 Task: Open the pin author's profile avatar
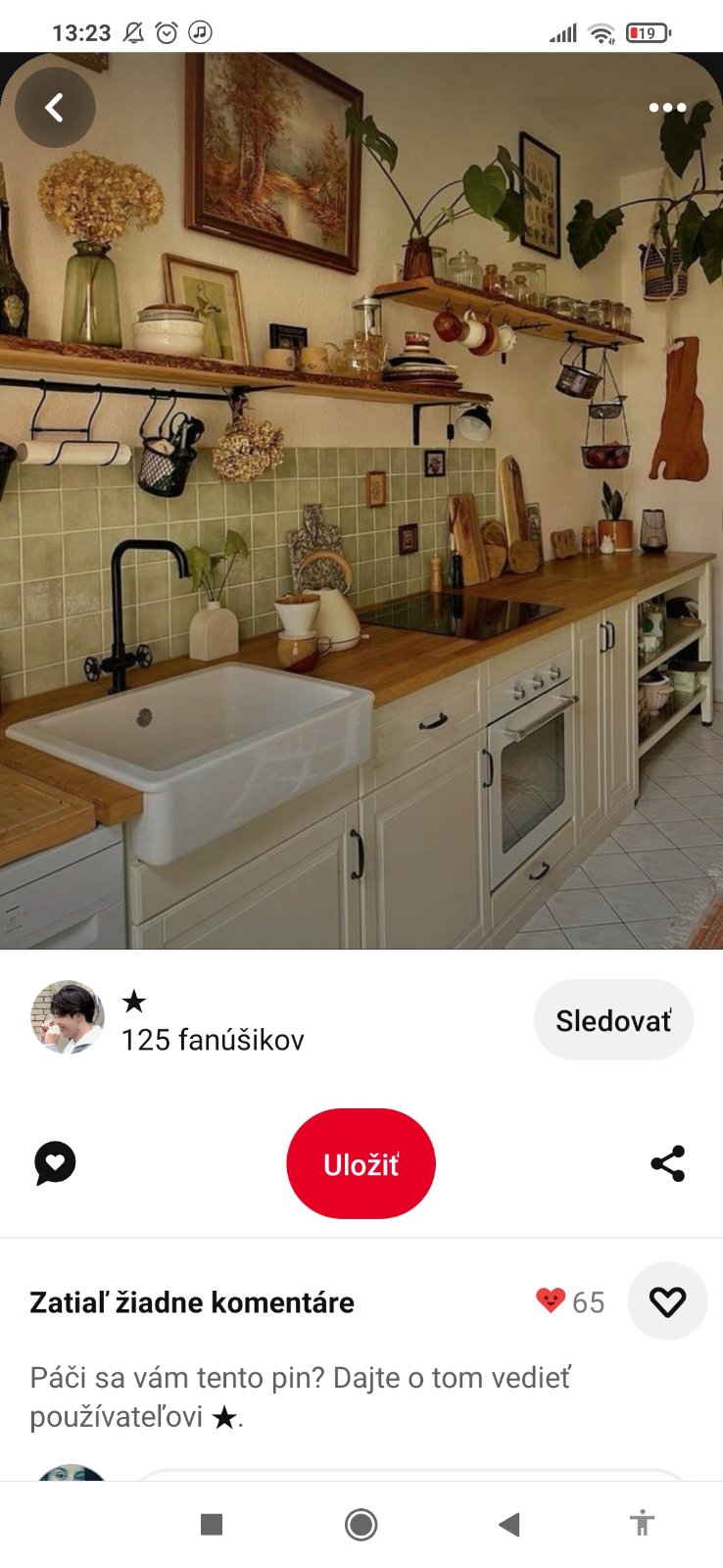pyautogui.click(x=68, y=1017)
